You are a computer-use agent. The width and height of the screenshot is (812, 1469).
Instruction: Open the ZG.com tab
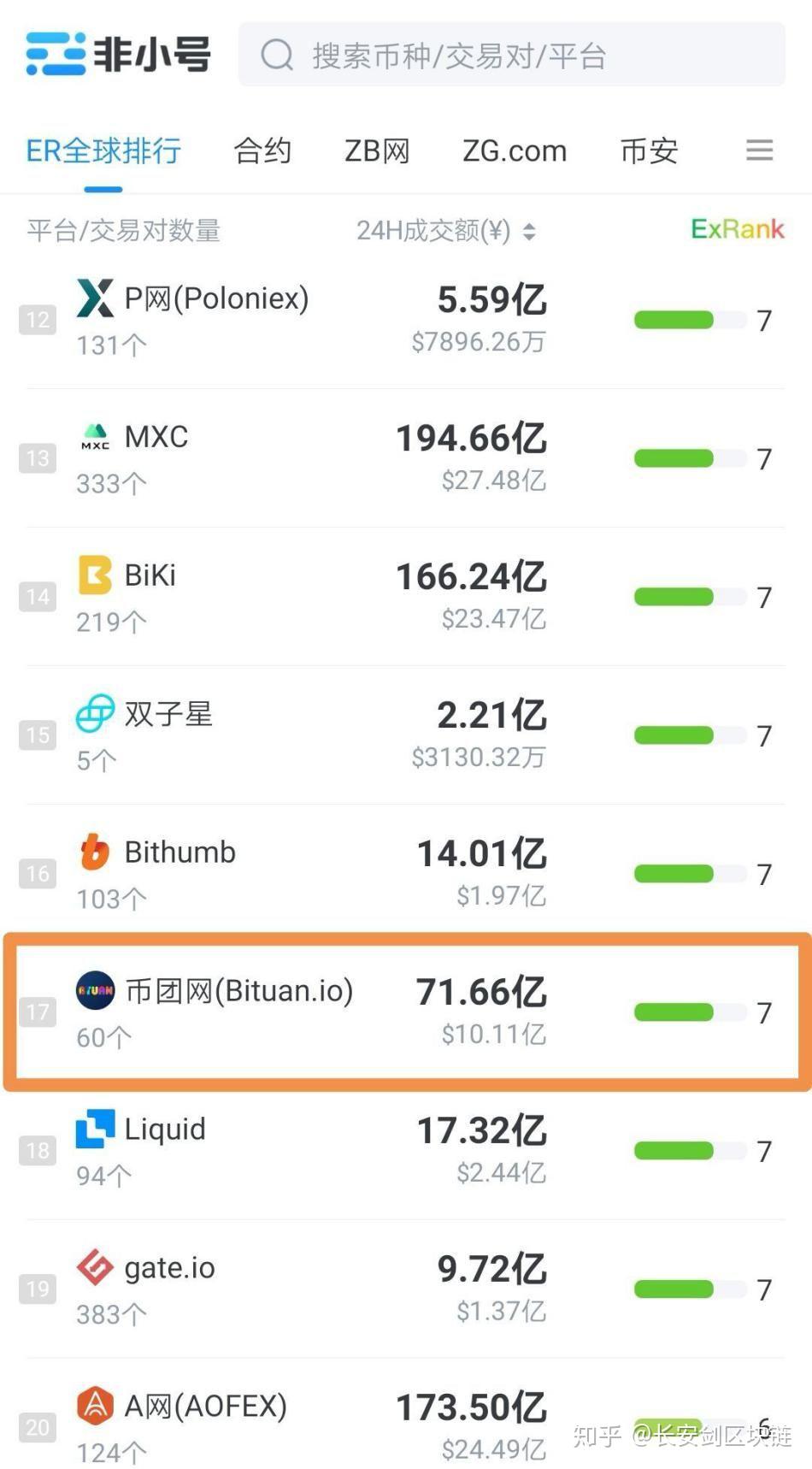tap(515, 151)
